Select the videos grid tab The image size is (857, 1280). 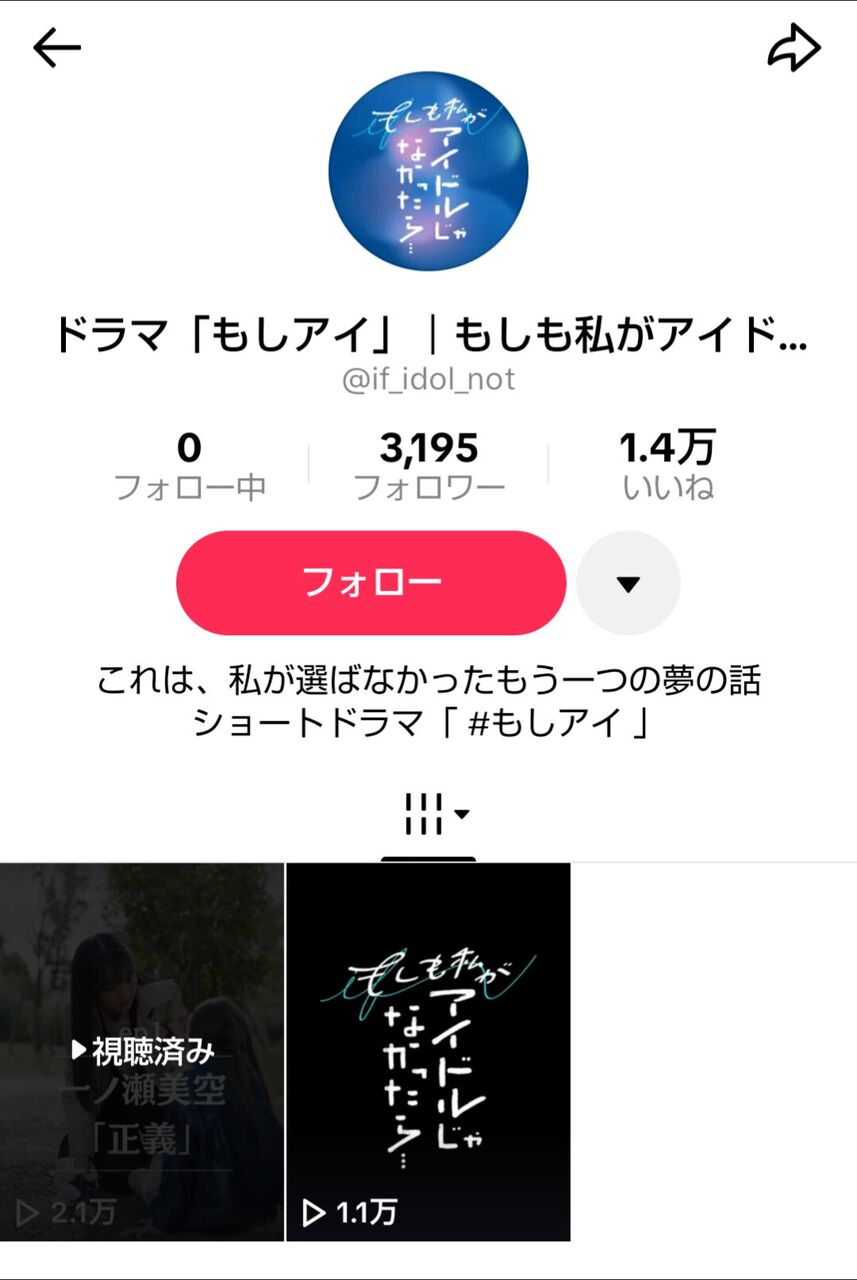coord(429,814)
